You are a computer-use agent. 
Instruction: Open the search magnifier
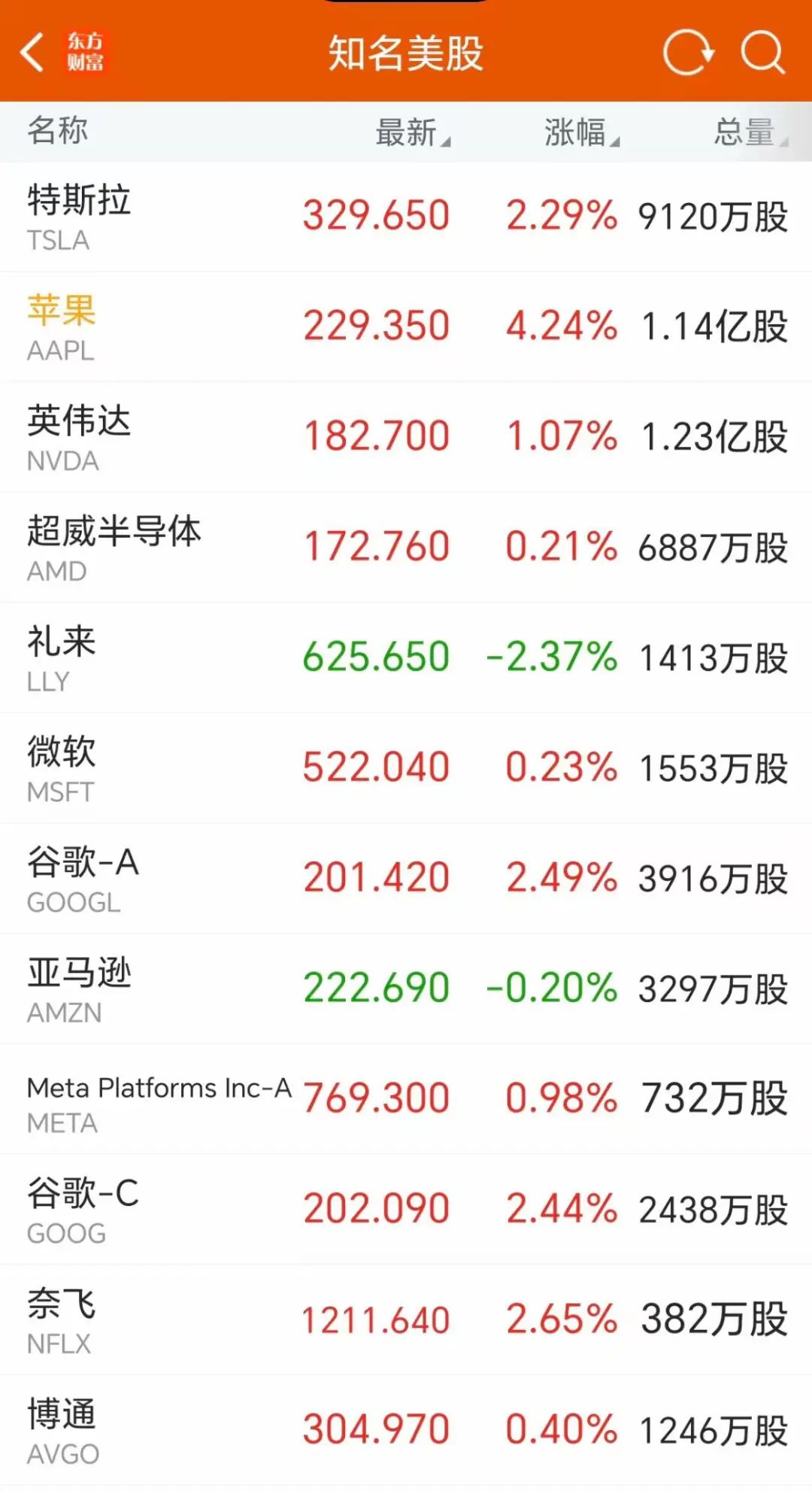tap(762, 53)
